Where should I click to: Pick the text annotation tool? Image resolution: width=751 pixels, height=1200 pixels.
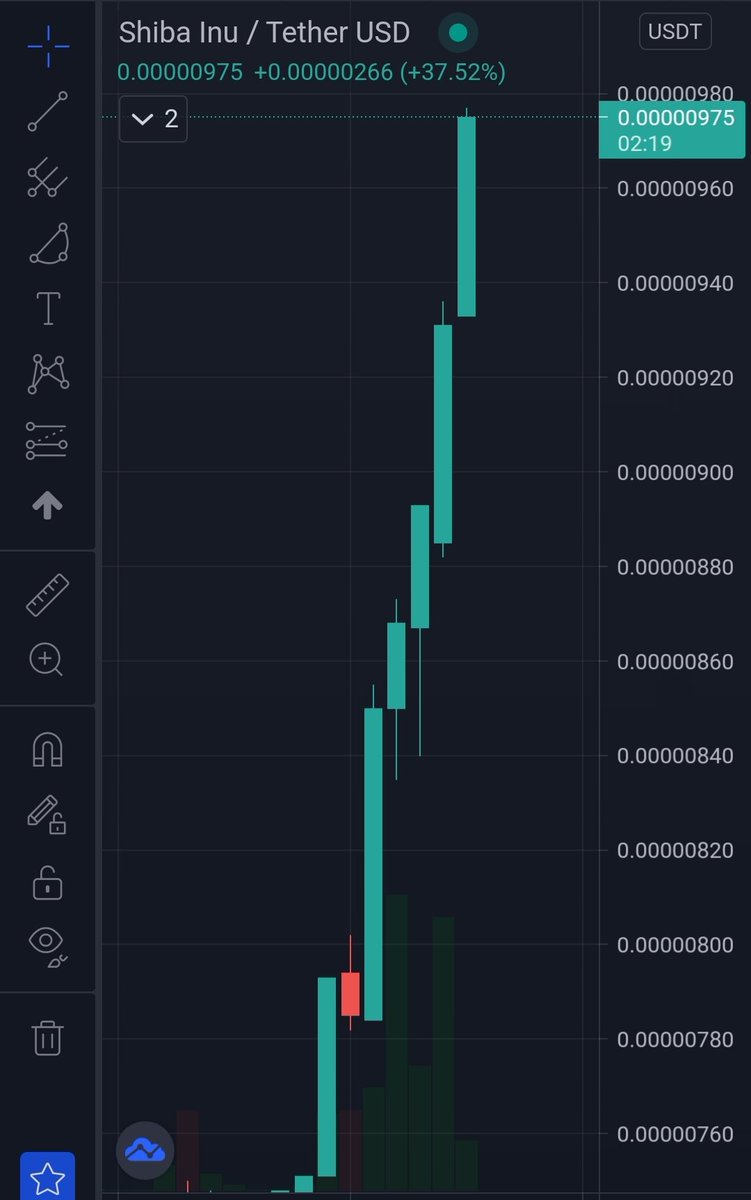[x=47, y=309]
